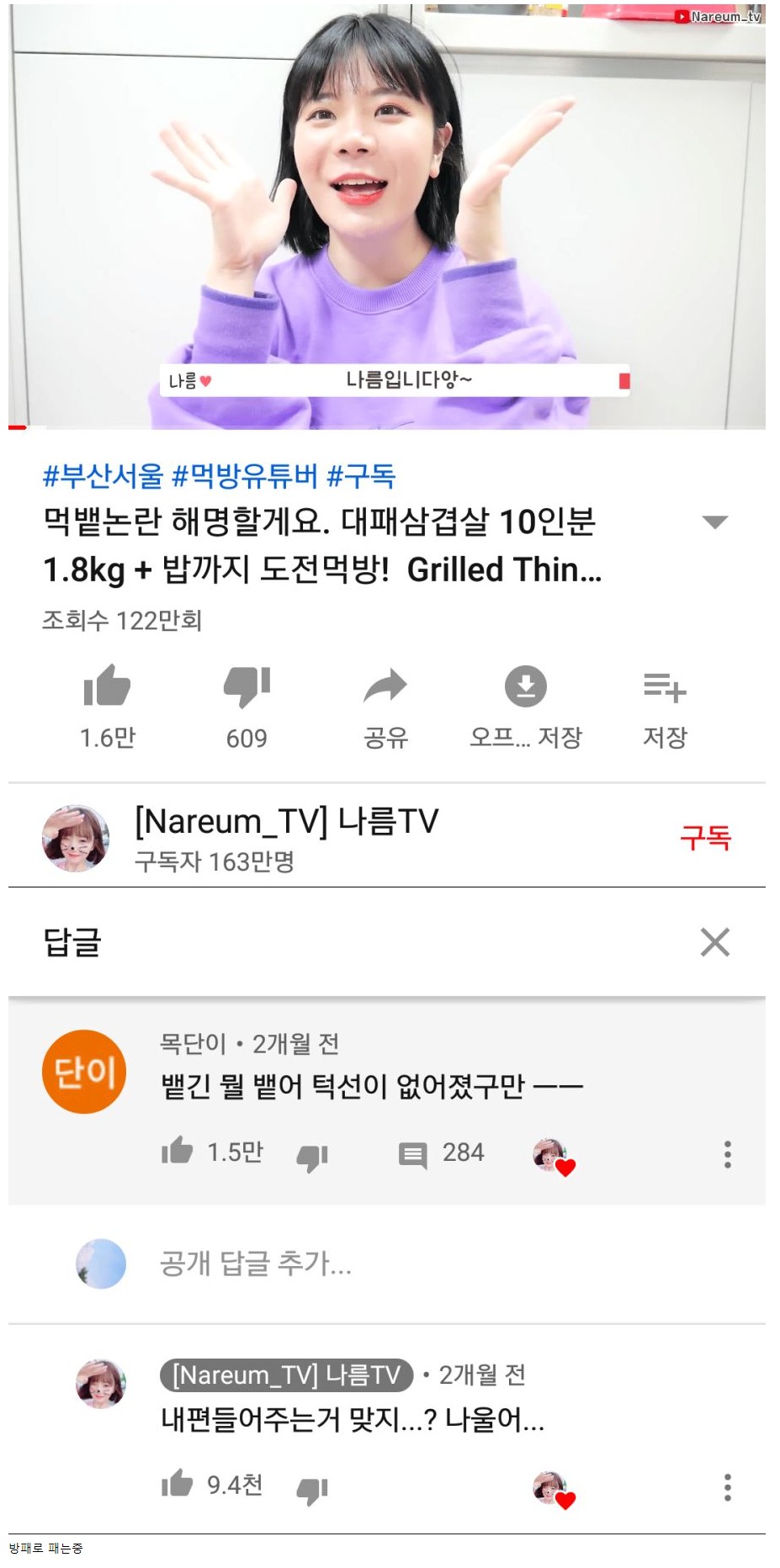
Task: Like the video with 1.6만 likes
Action: (x=107, y=686)
